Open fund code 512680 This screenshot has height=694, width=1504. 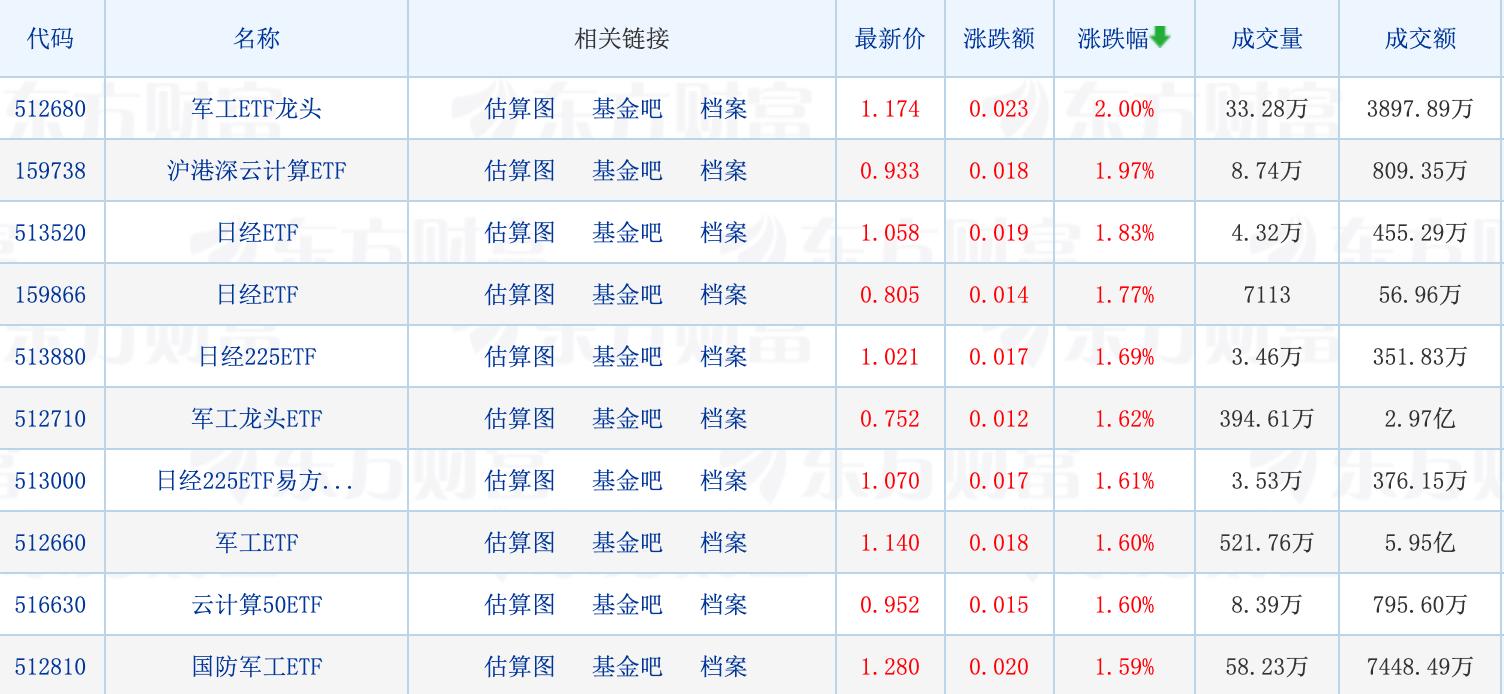pos(50,109)
